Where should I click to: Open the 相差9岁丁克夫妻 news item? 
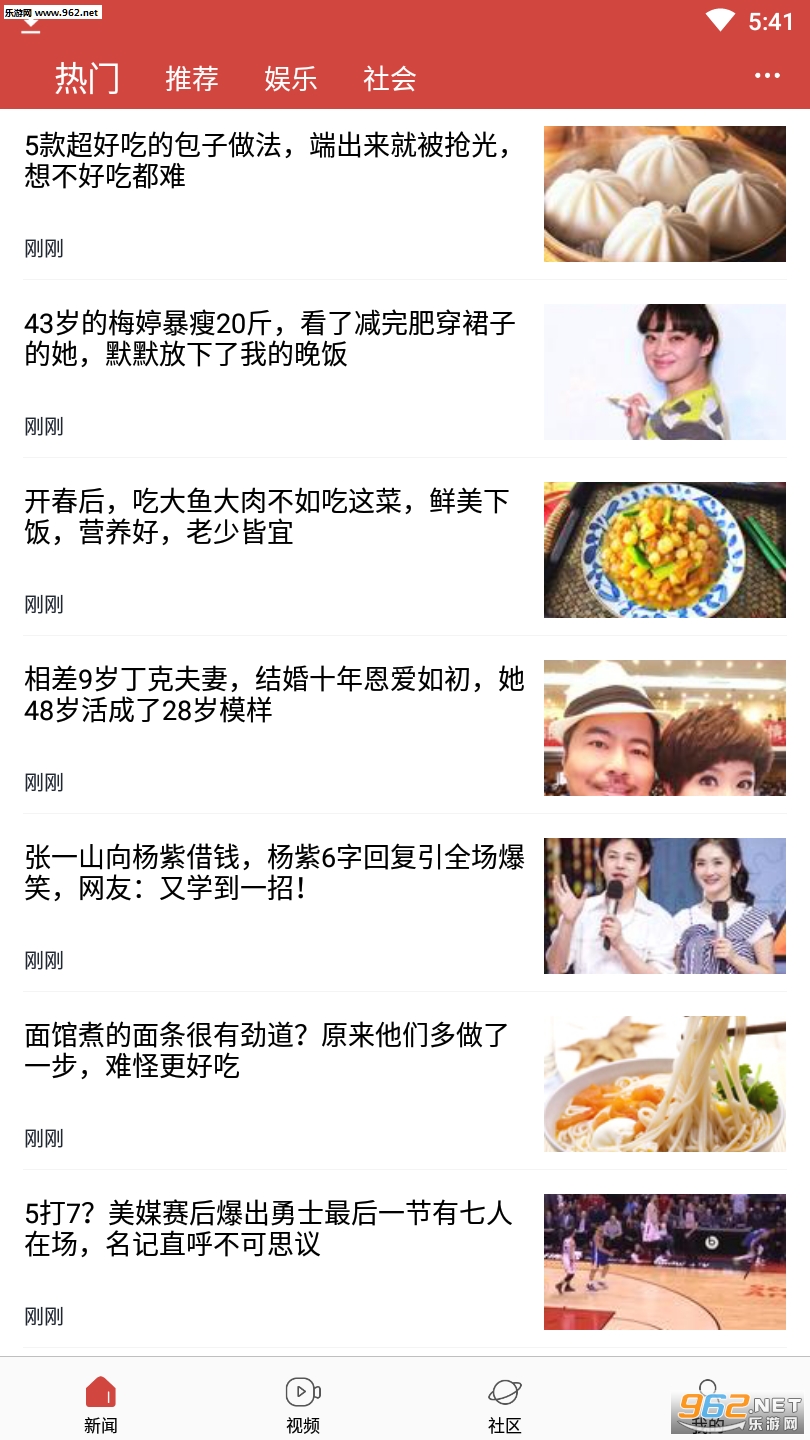point(270,695)
